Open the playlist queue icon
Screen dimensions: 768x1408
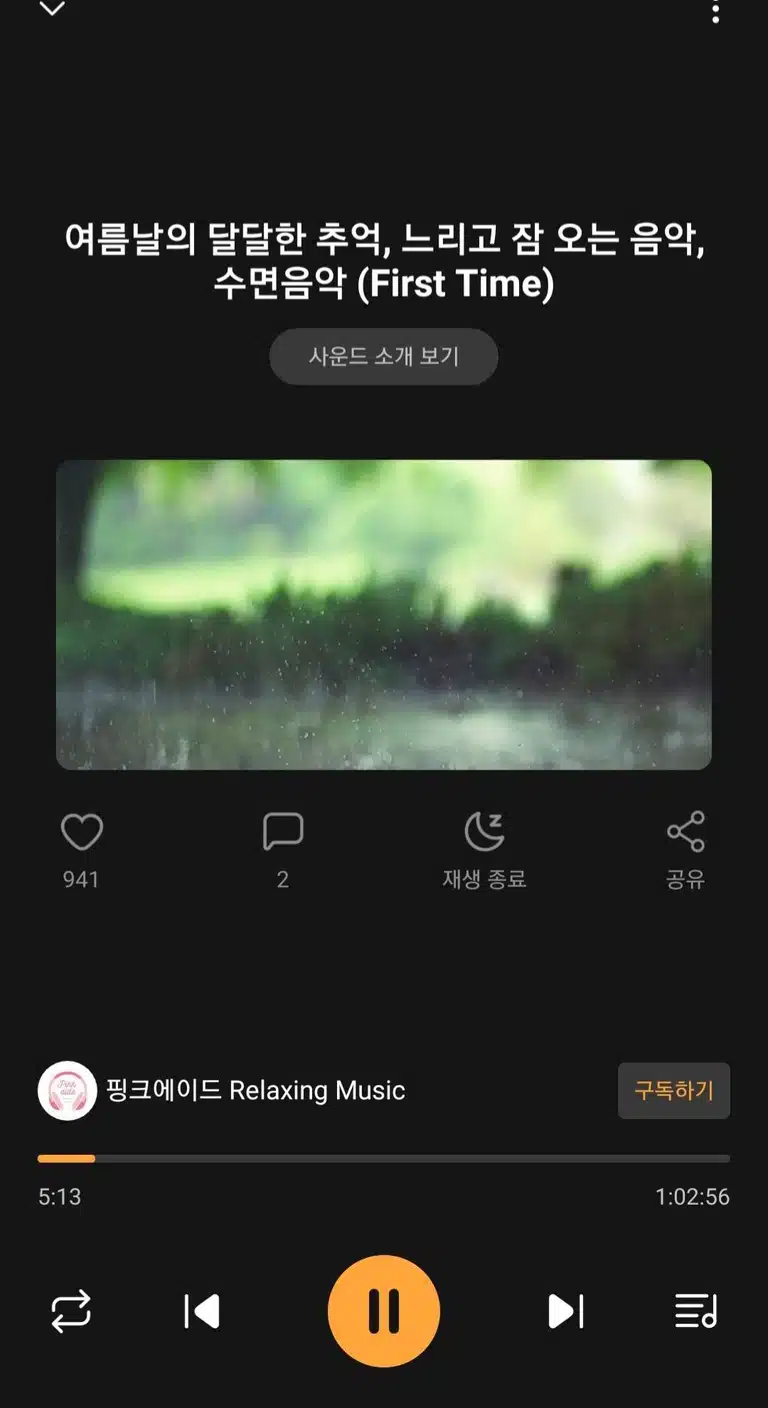(696, 1311)
